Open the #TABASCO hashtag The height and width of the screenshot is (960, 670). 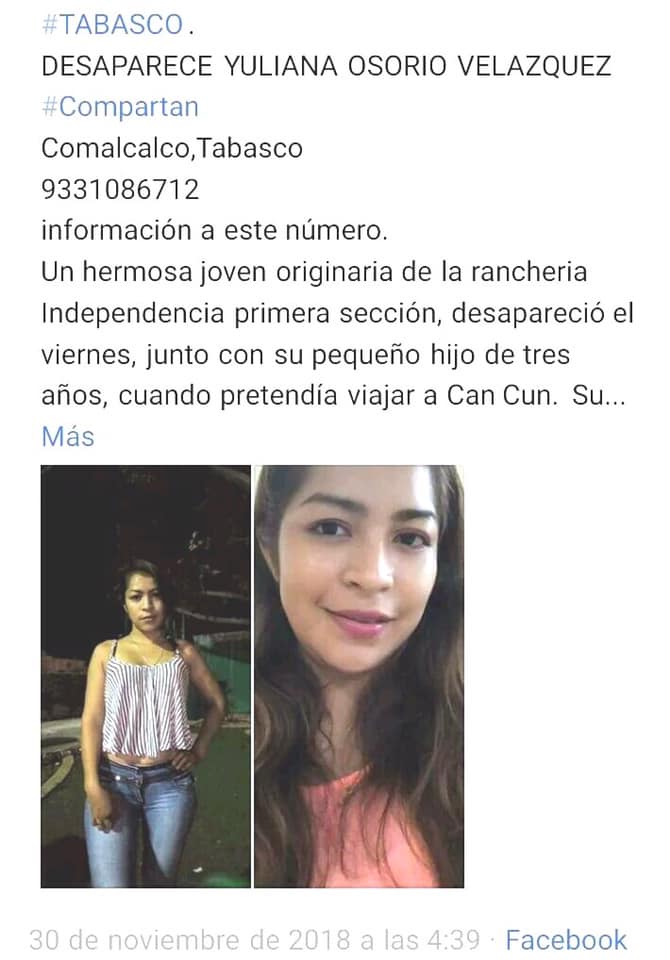(x=112, y=26)
